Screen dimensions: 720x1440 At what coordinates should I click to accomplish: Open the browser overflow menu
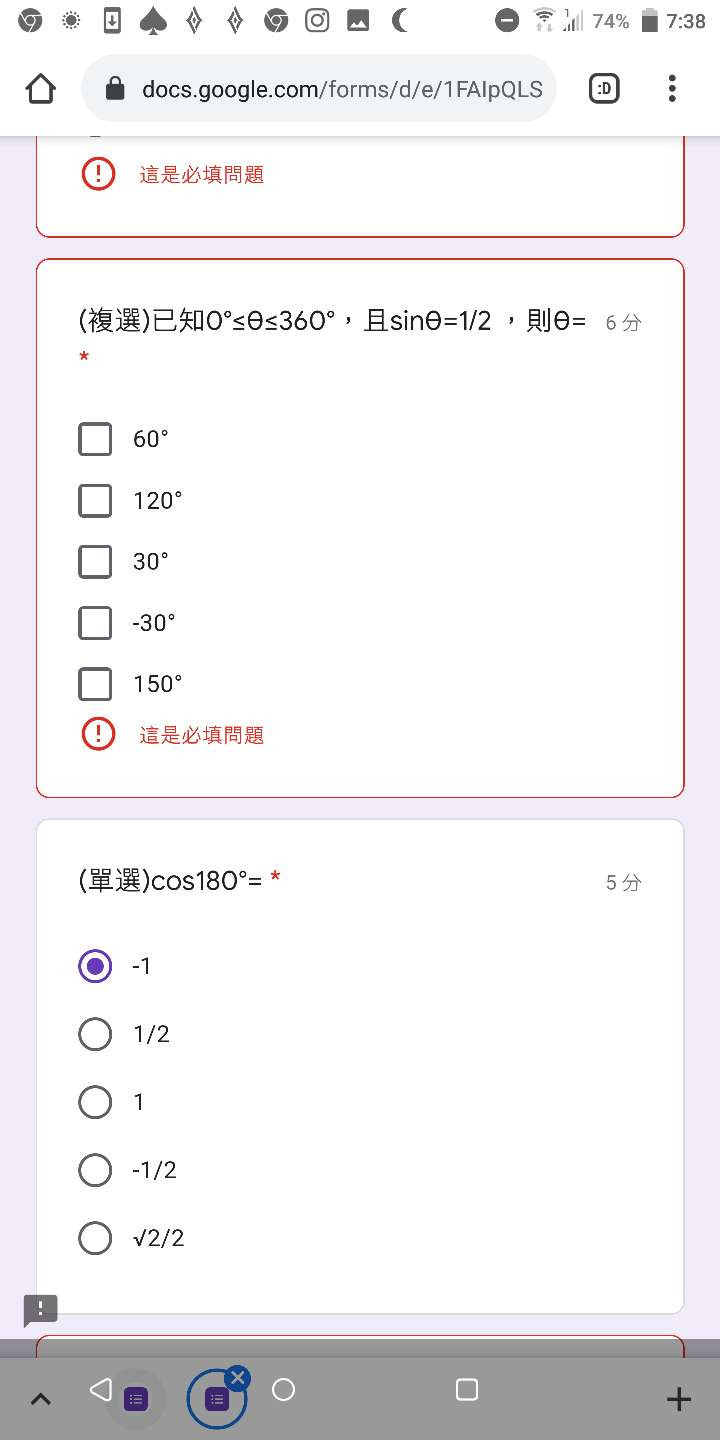(x=672, y=89)
